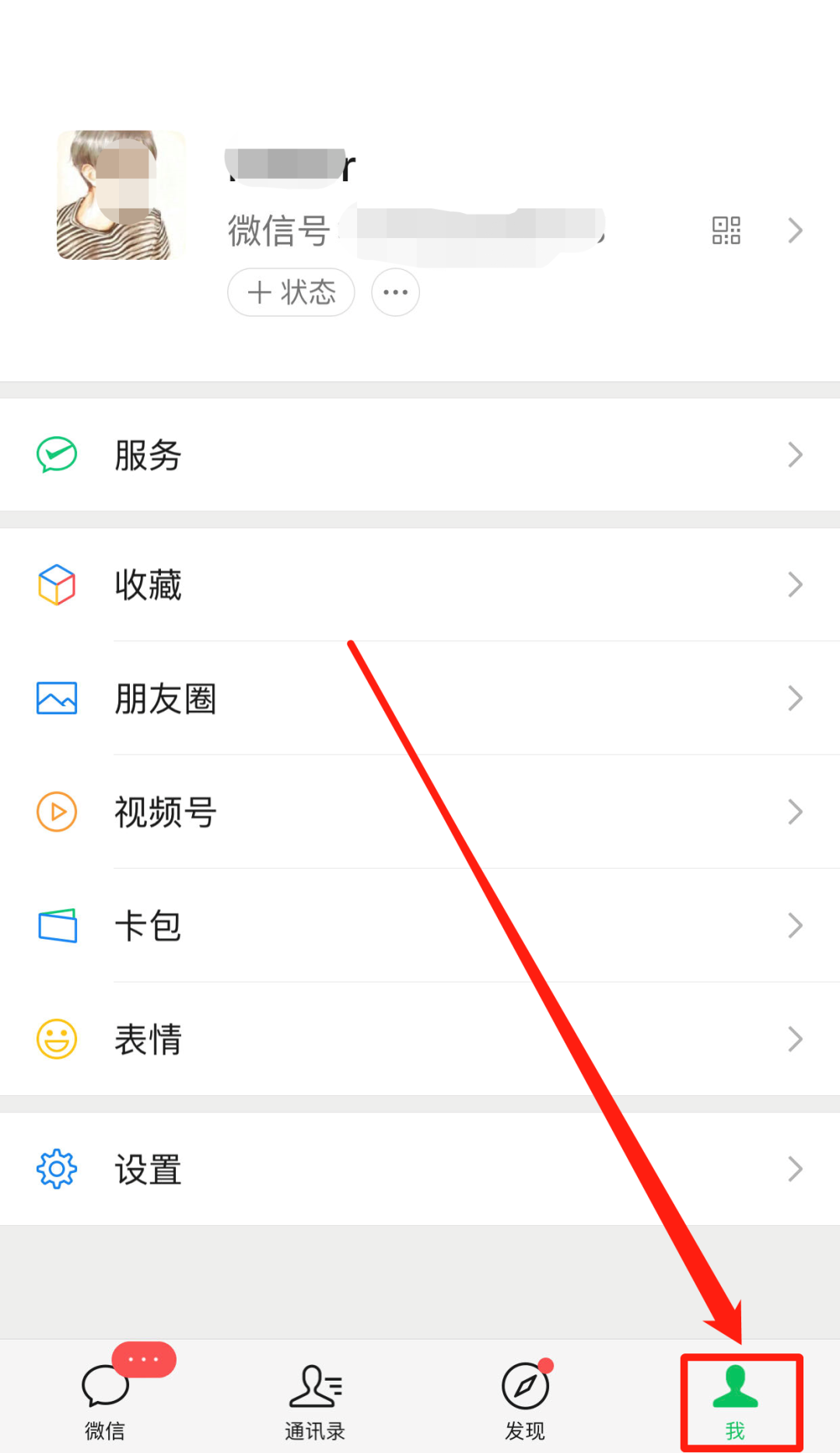Select the 卡包 (Card Package) wallet icon
This screenshot has width=840, height=1453.
[55, 926]
